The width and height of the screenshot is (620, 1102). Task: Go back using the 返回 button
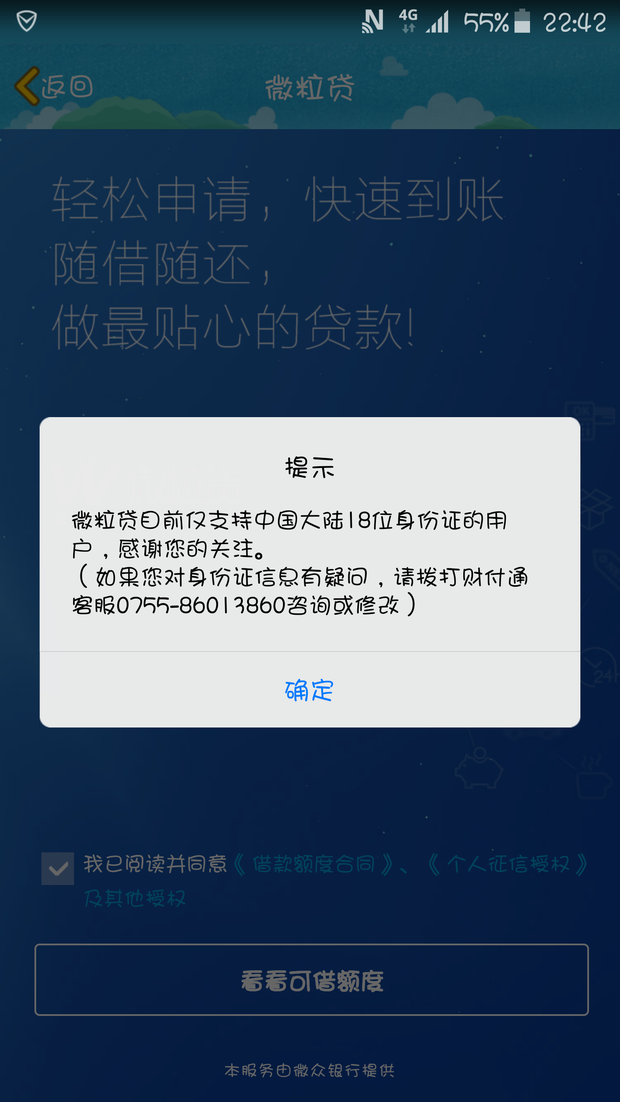pyautogui.click(x=55, y=87)
